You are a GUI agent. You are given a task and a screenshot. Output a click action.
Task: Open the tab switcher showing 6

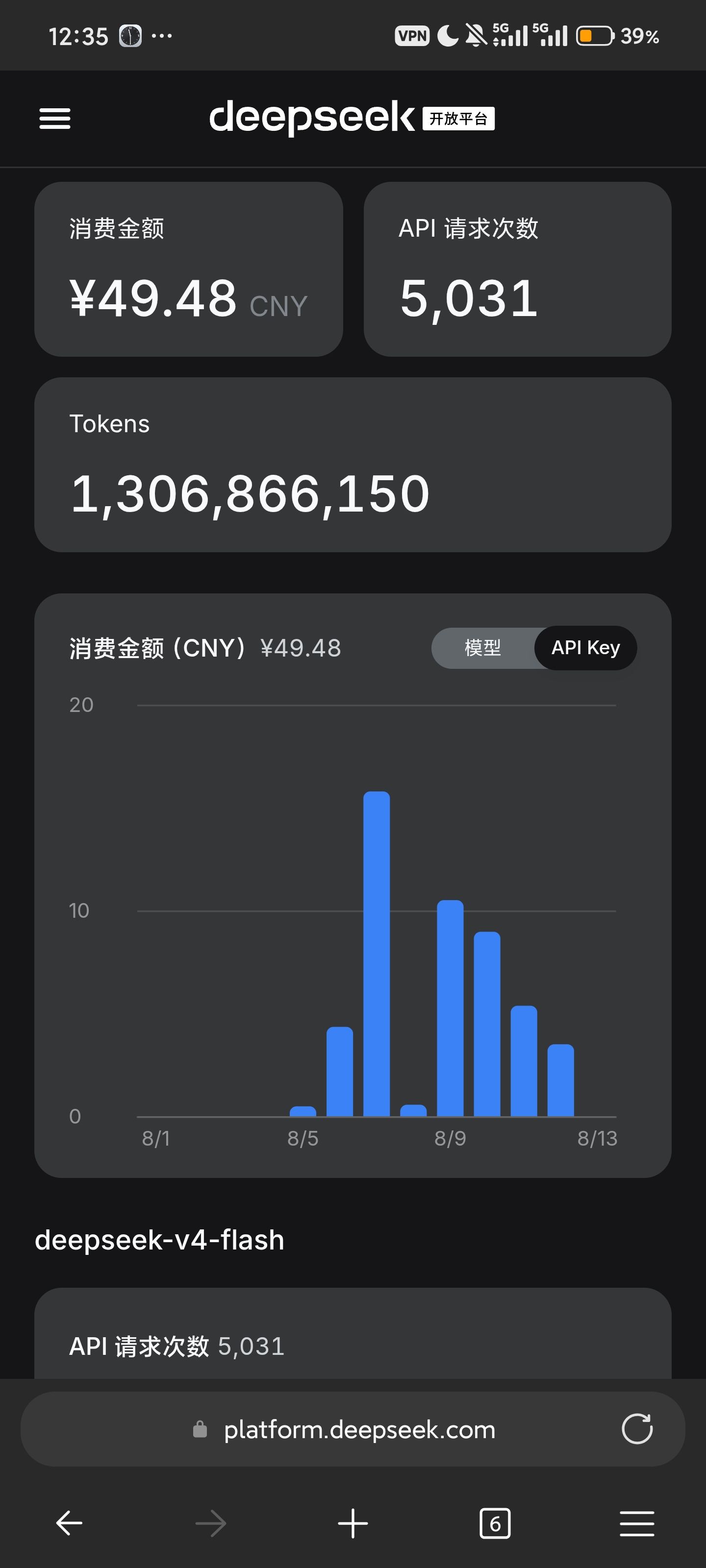click(x=495, y=1523)
